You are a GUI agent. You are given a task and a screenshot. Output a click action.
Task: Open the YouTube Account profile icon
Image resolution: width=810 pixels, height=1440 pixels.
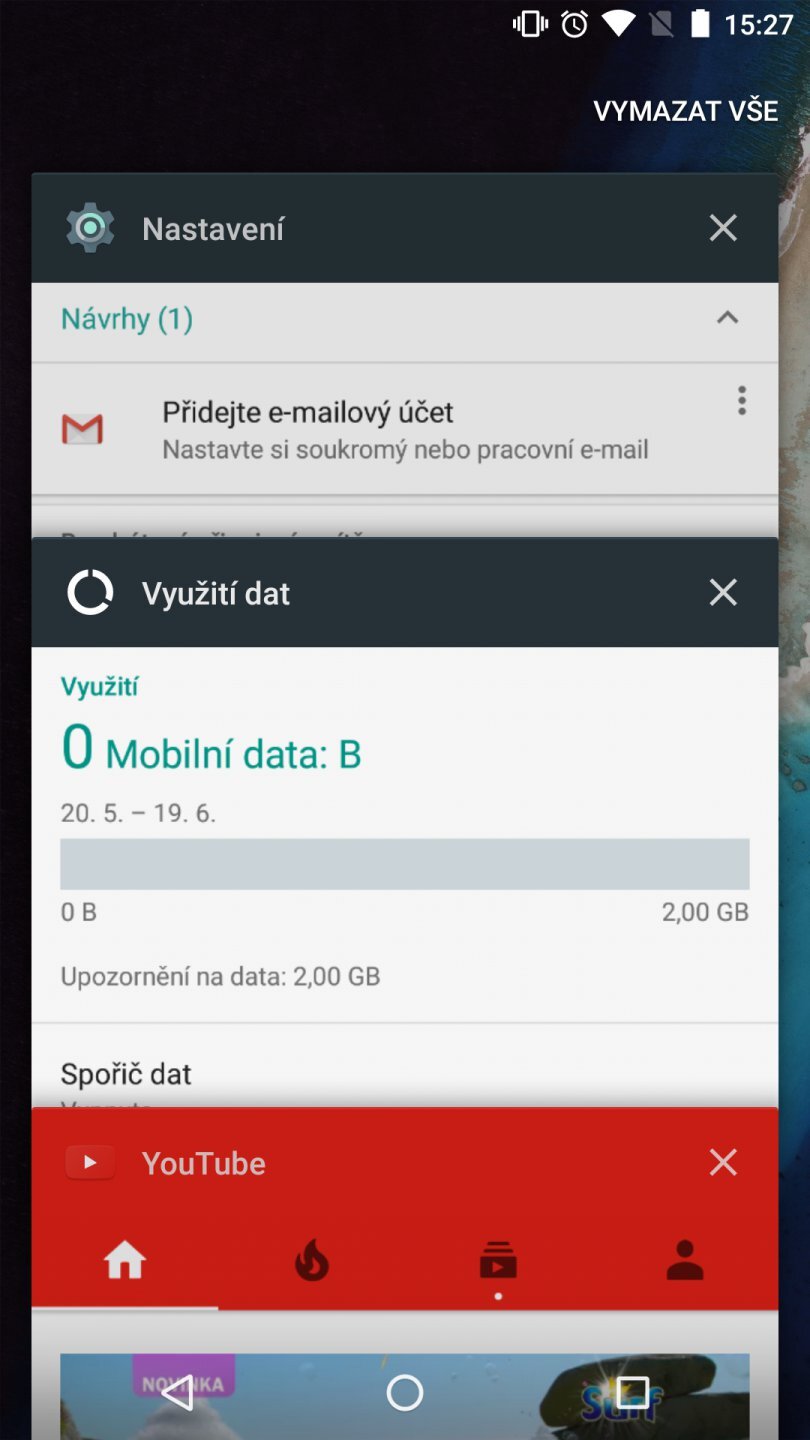click(684, 1261)
